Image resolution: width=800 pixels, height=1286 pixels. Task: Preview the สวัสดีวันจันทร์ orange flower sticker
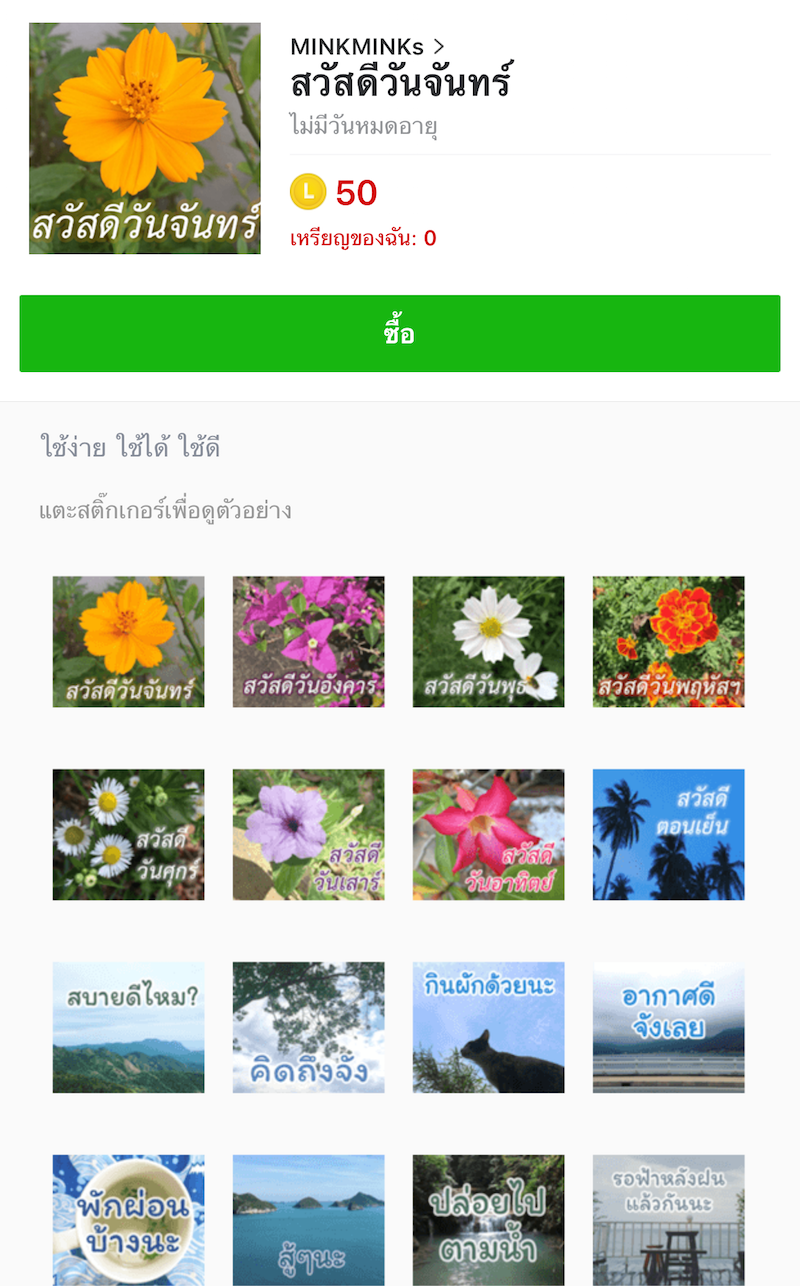128,641
